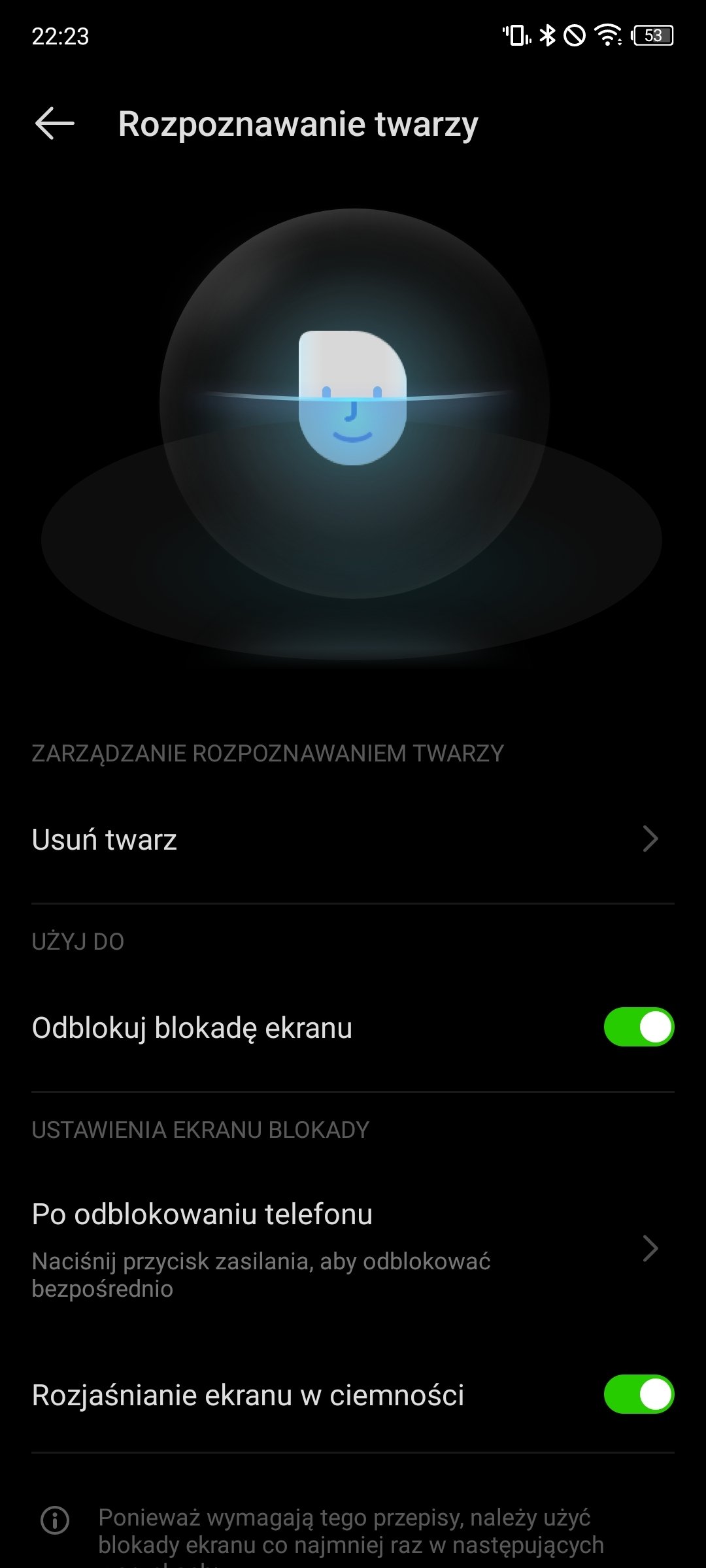Turn off Odblokuj blokadę ekranu switch
The image size is (706, 1568).
(639, 1027)
